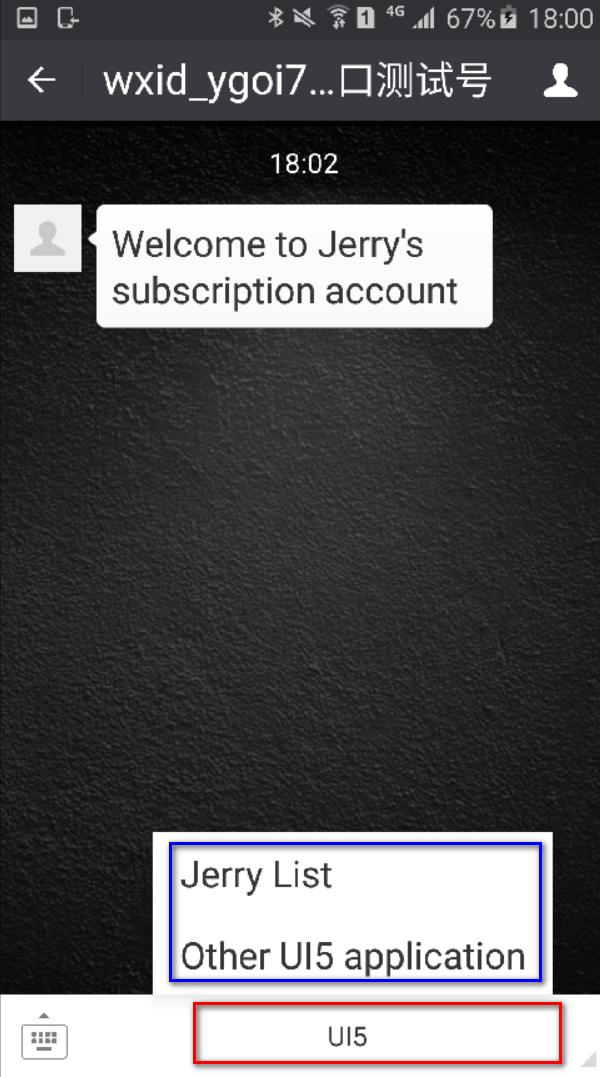Tap the UI5 menu button
Screen dimensions: 600x1077
tap(377, 1036)
